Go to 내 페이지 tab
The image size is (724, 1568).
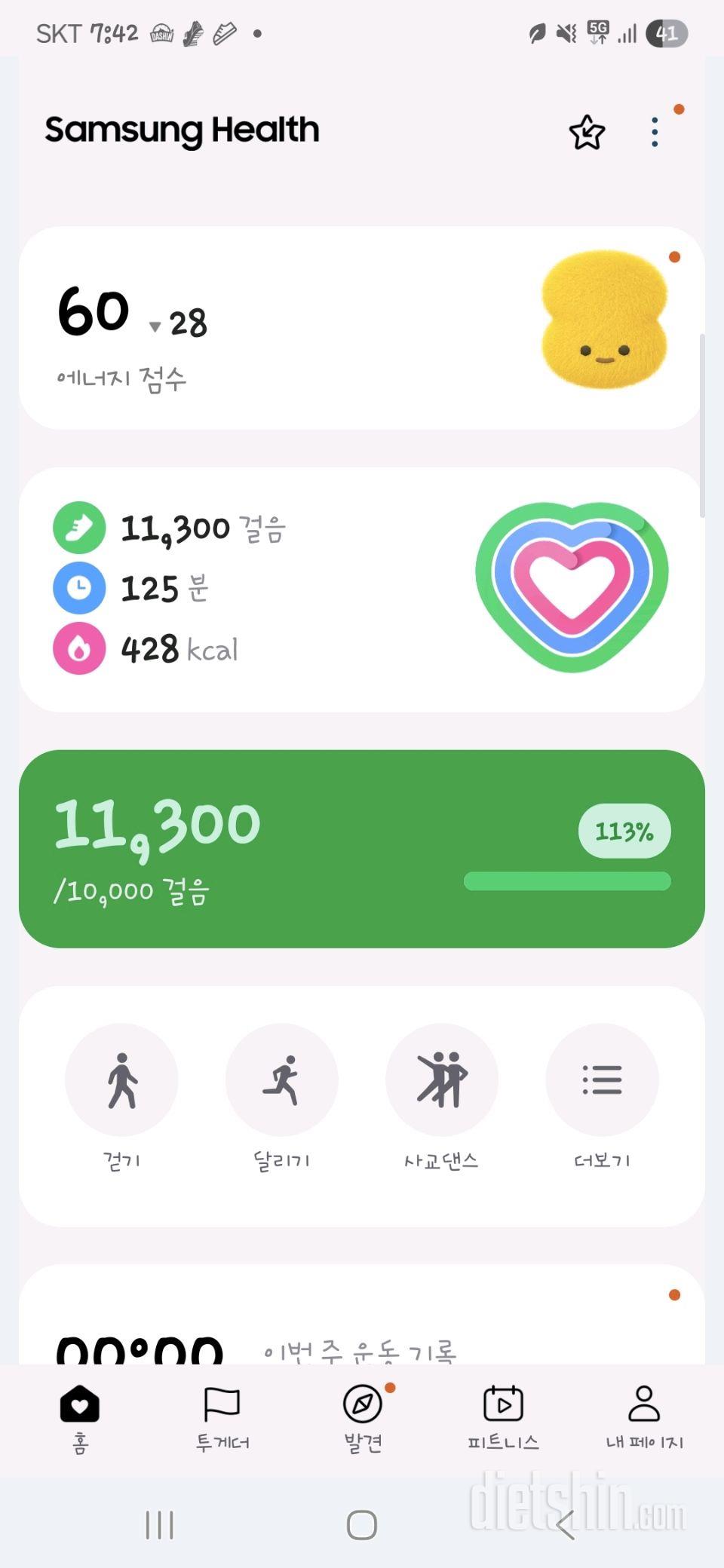coord(644,1417)
